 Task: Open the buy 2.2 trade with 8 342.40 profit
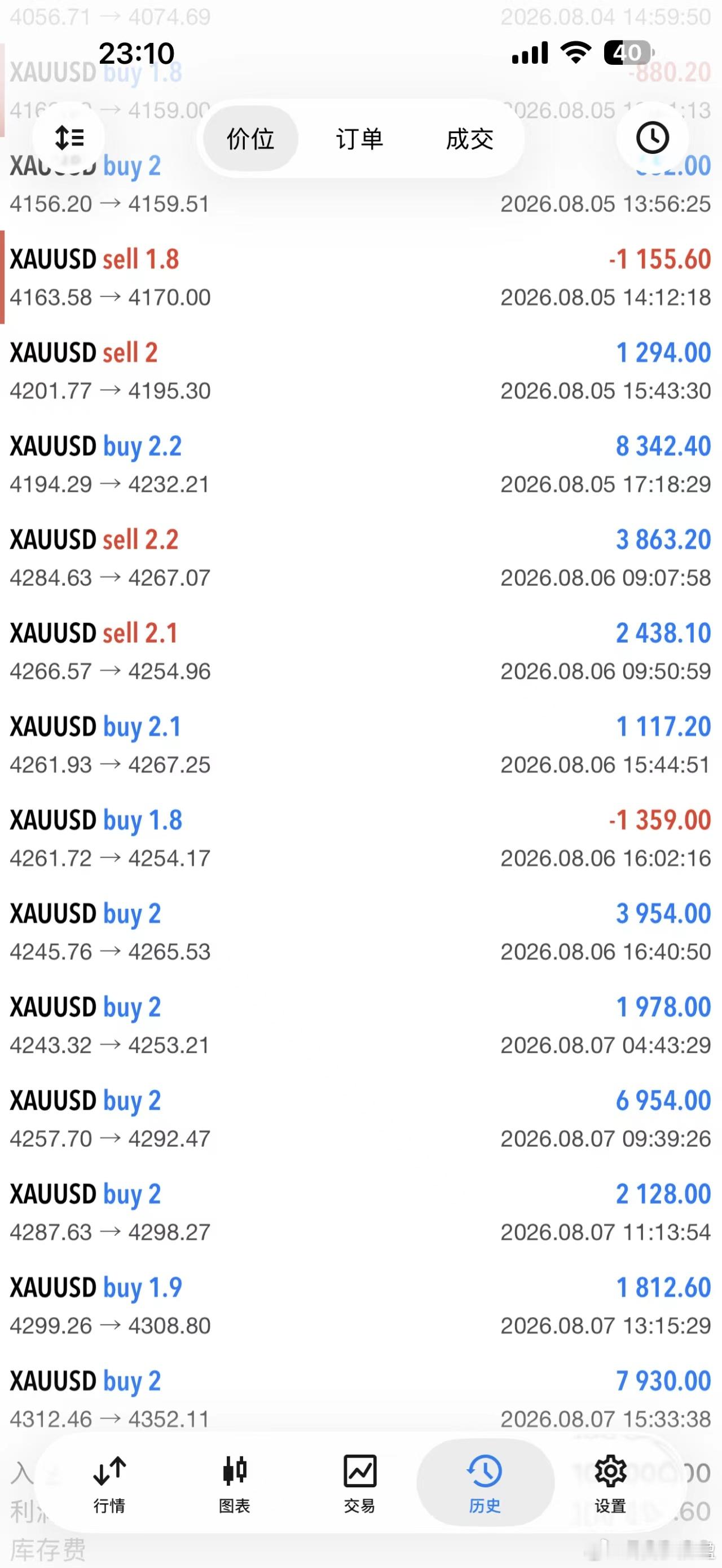coord(361,465)
